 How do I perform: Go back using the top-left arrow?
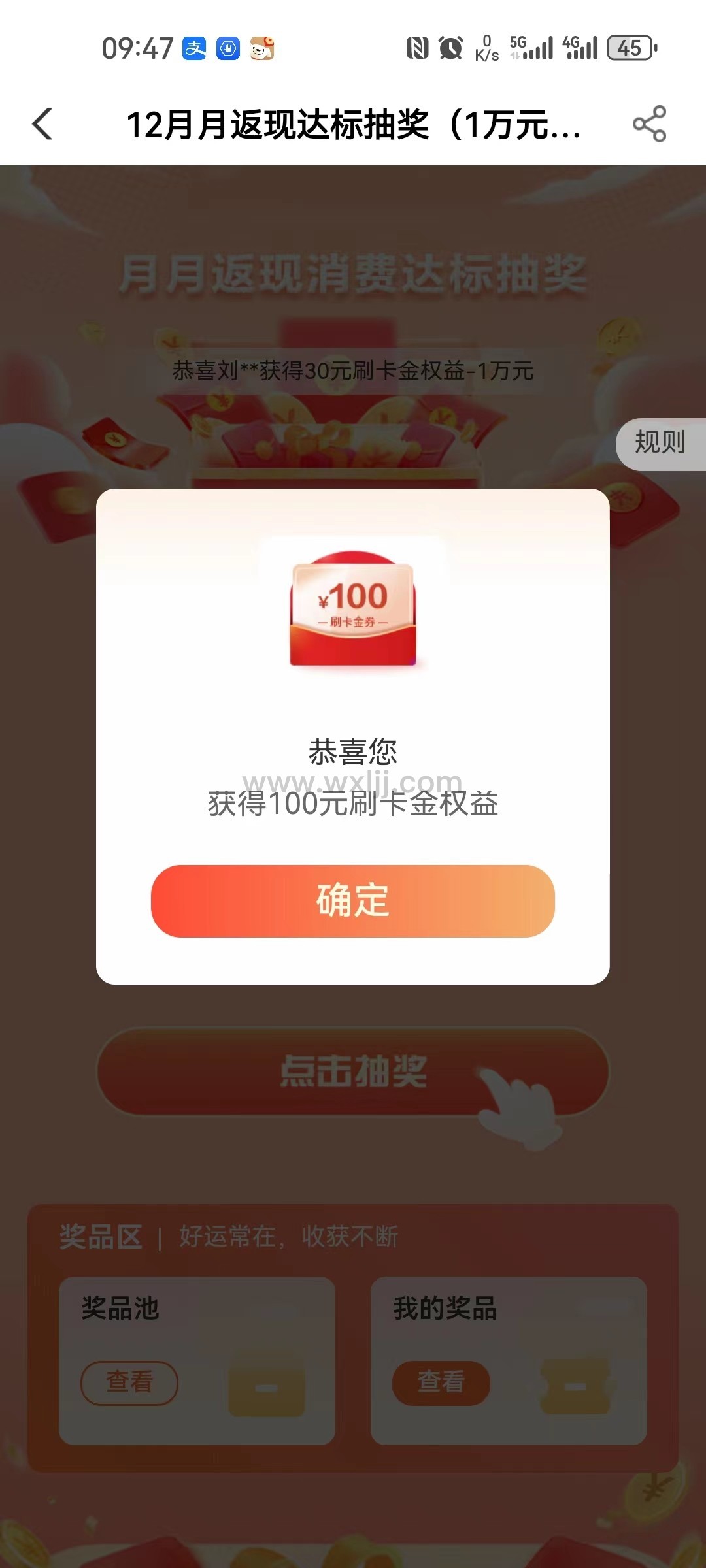tap(43, 124)
